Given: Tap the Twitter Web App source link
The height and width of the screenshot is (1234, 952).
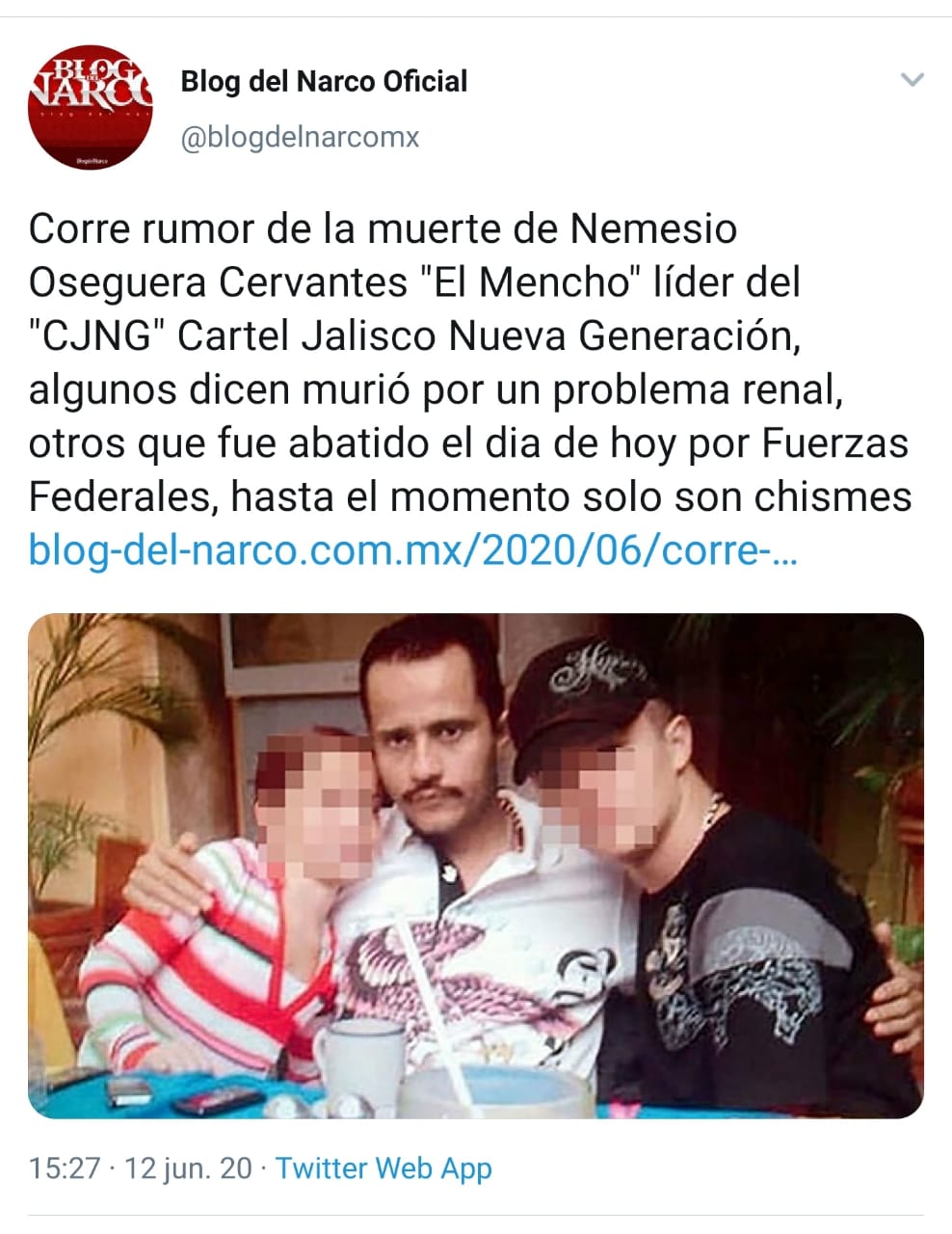Looking at the screenshot, I should (x=383, y=1168).
